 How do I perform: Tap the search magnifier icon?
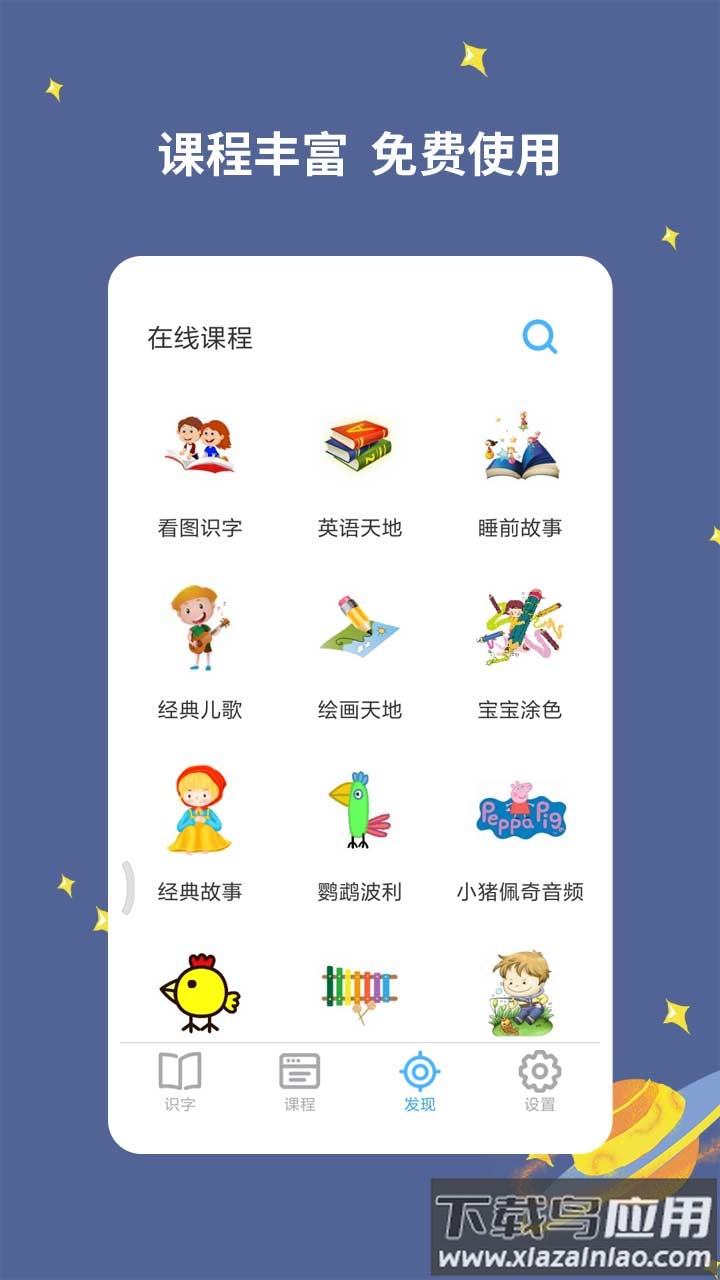click(x=540, y=338)
